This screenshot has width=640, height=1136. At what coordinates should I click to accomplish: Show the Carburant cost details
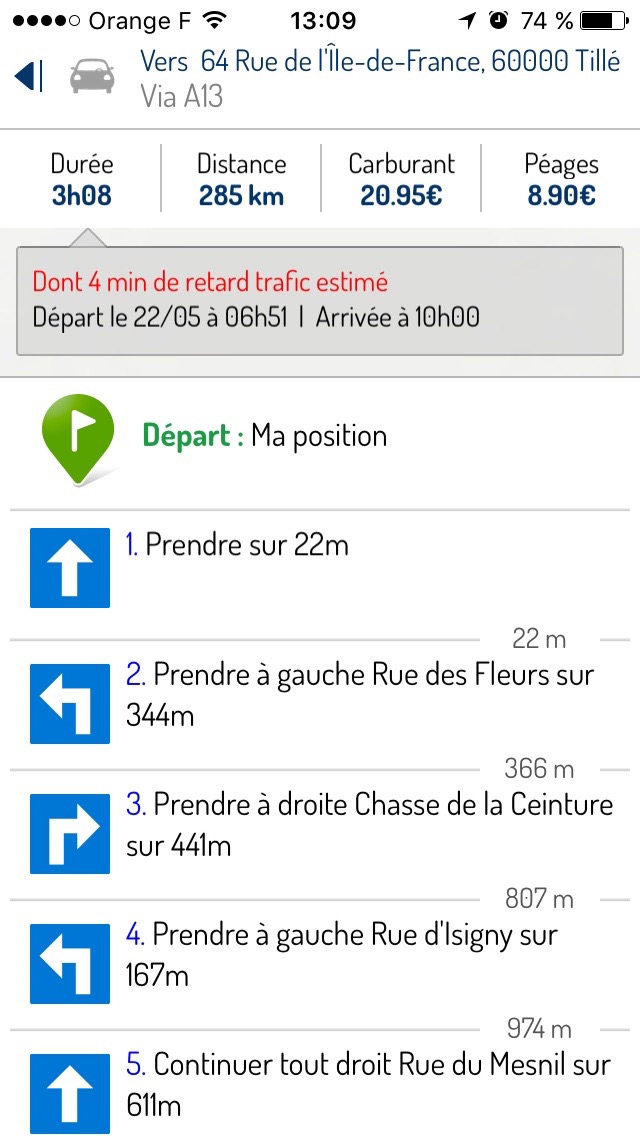pos(401,180)
